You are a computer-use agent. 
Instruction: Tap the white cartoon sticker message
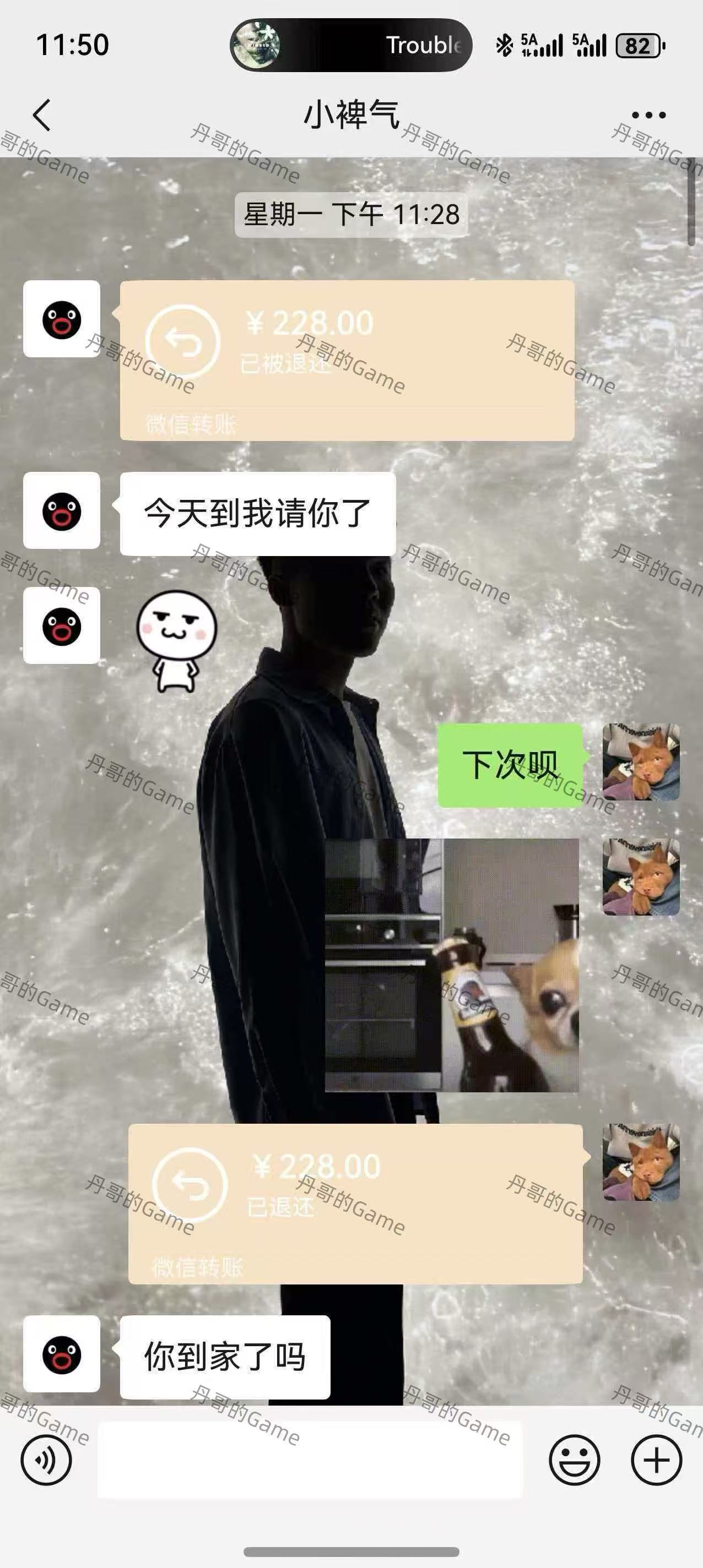(x=177, y=641)
